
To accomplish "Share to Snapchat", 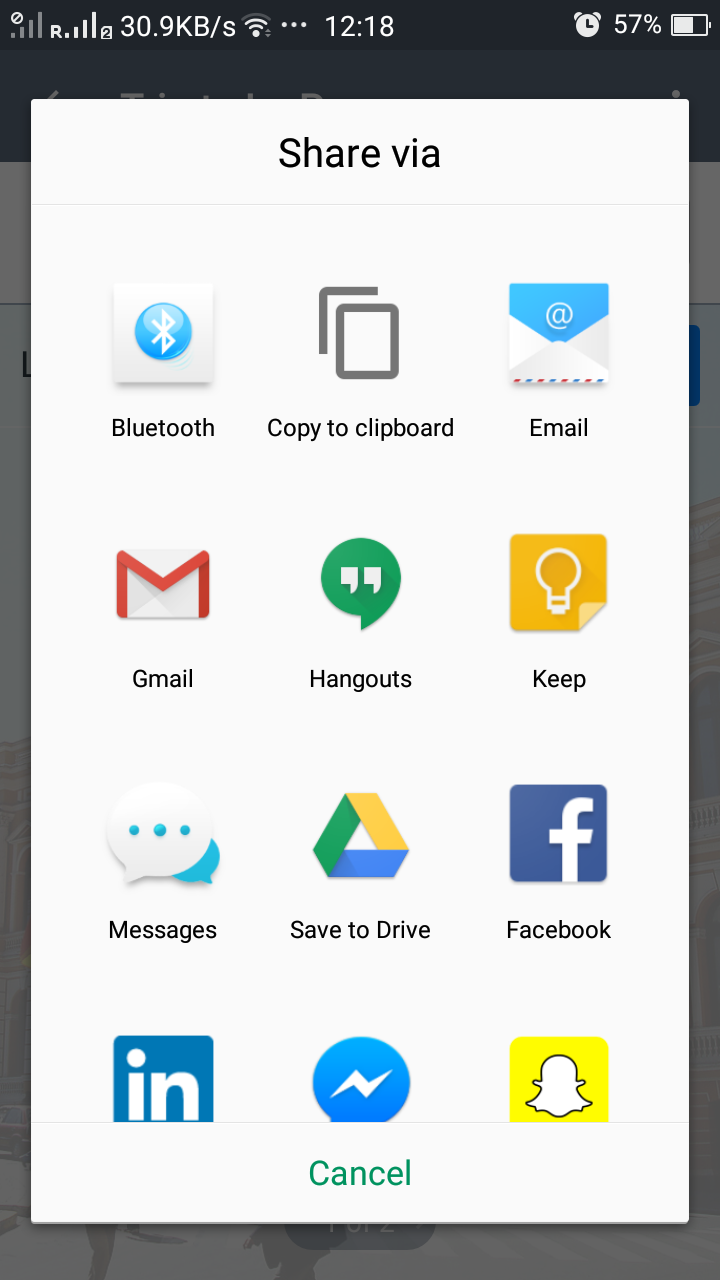I will pos(558,1080).
